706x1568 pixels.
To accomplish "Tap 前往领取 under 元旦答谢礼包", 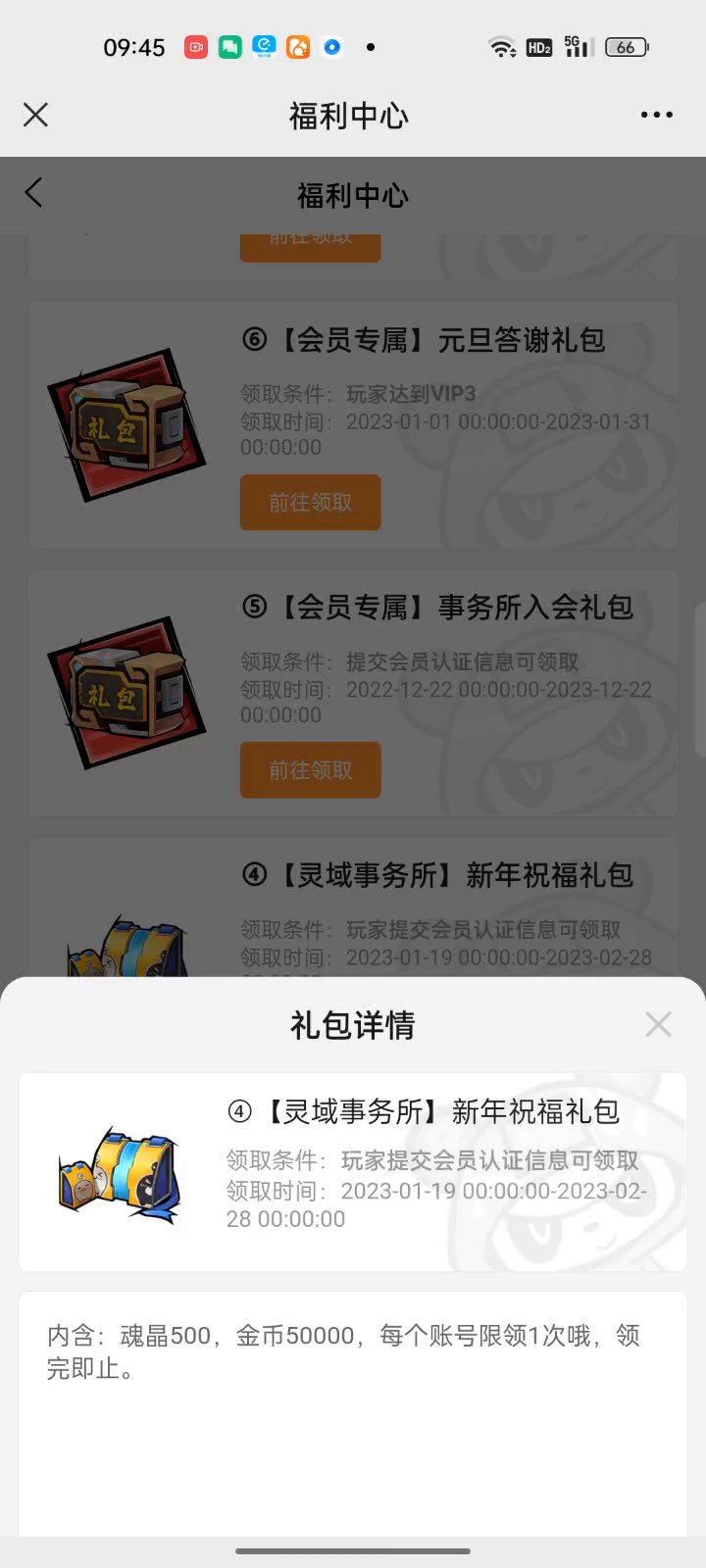I will tap(310, 503).
